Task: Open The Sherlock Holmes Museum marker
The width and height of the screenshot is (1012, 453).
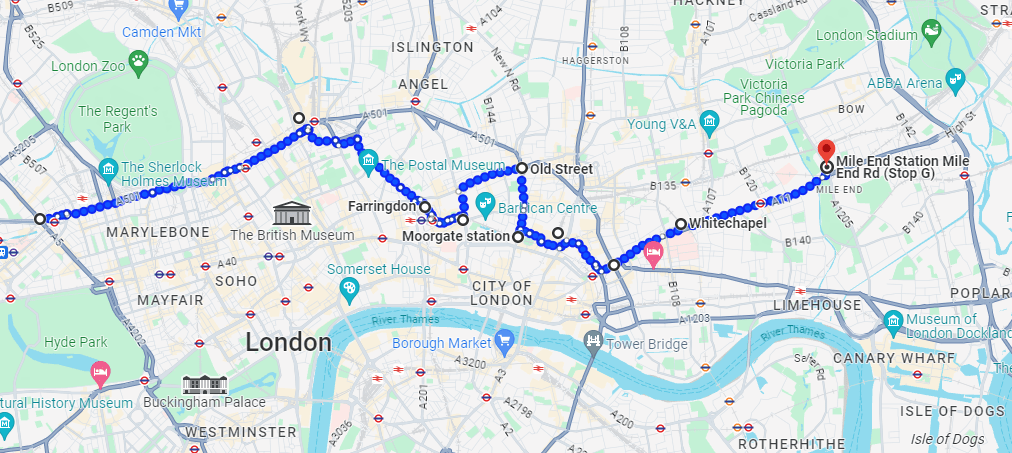Action: (109, 172)
